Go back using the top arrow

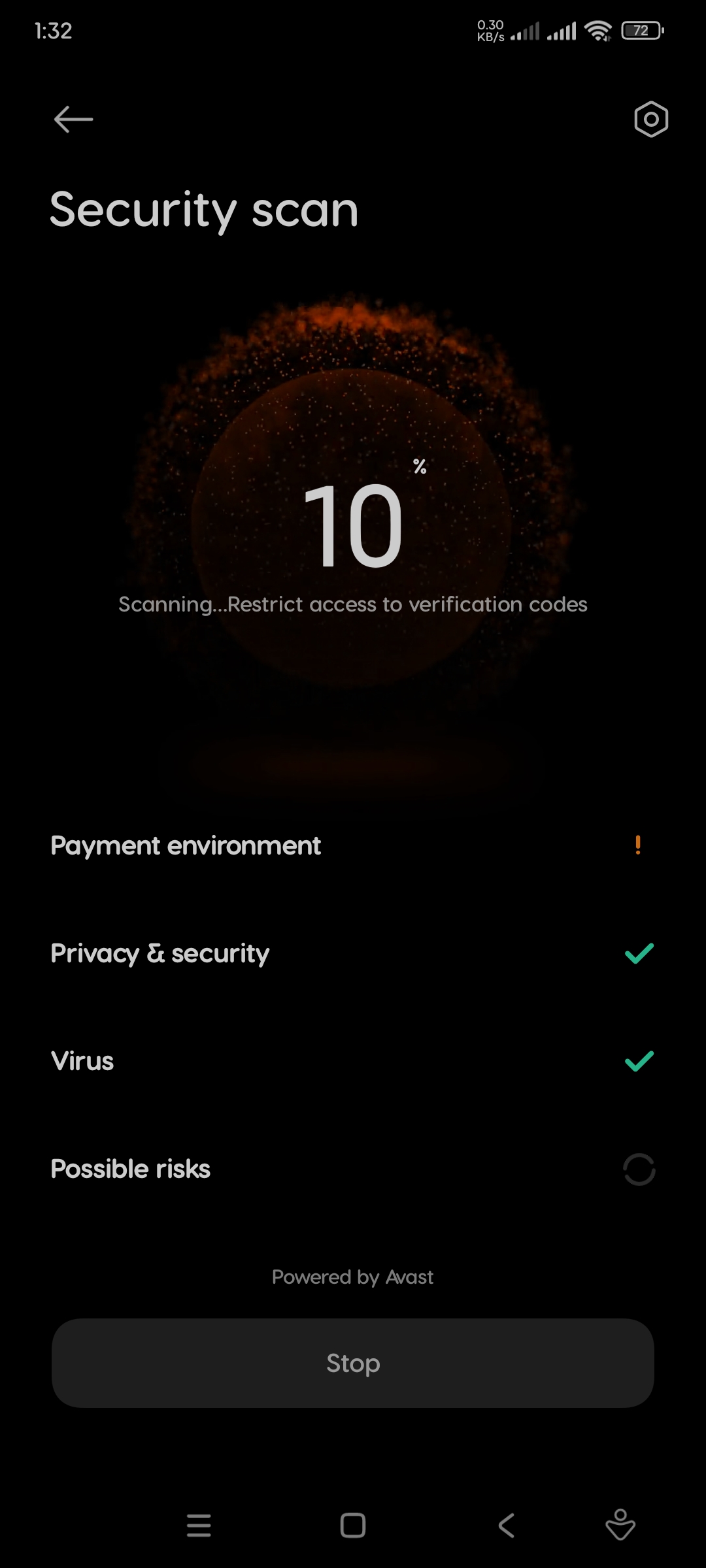pos(73,120)
